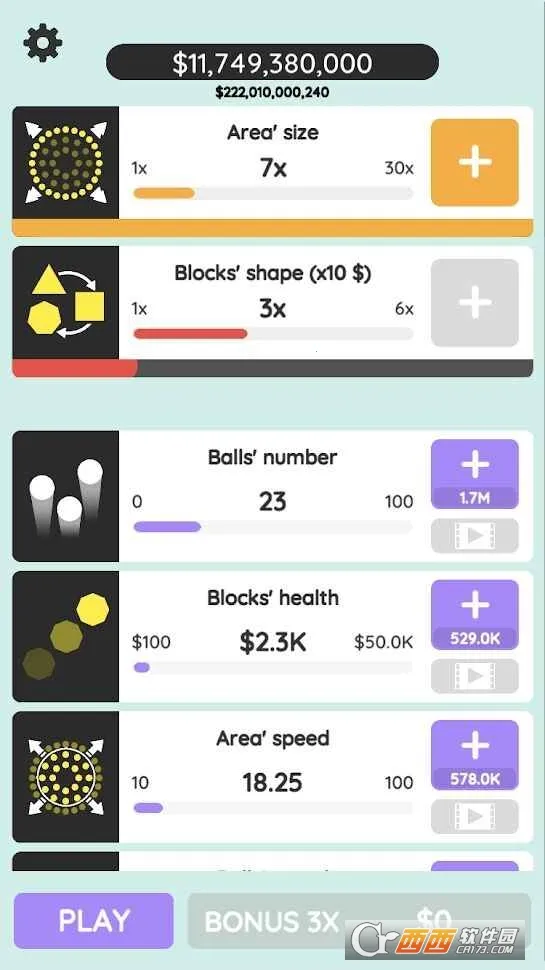
Task: Start the game with PLAY
Action: [x=93, y=921]
